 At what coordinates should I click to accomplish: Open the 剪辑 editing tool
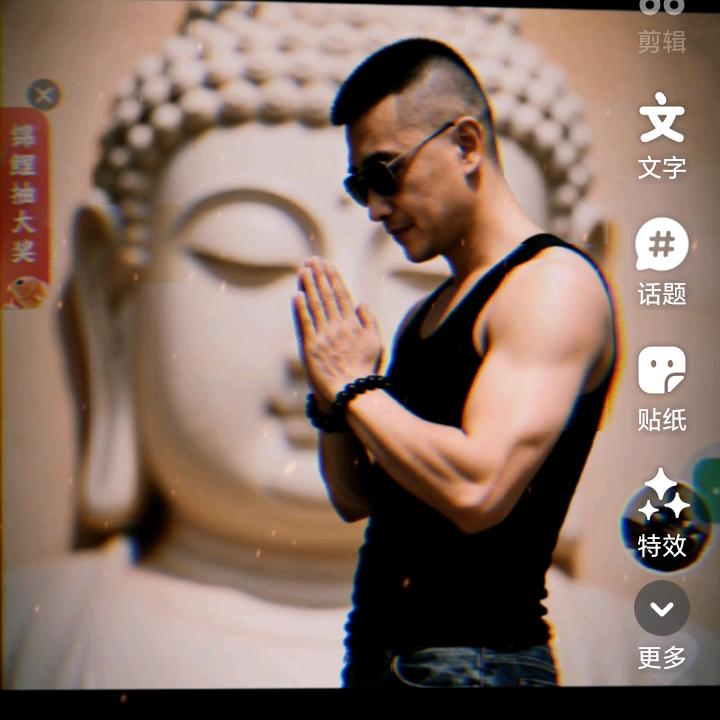[662, 25]
